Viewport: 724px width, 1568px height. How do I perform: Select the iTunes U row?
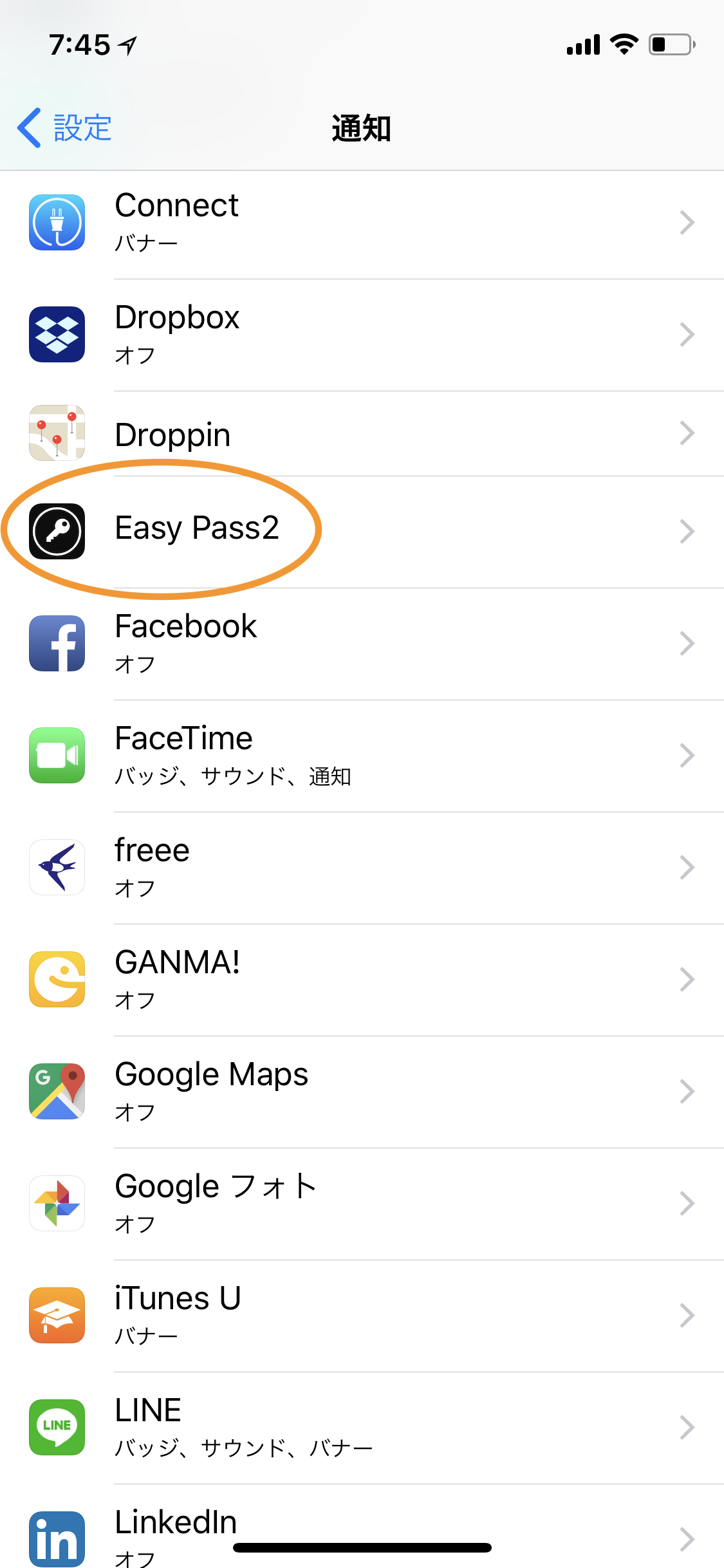click(362, 1316)
